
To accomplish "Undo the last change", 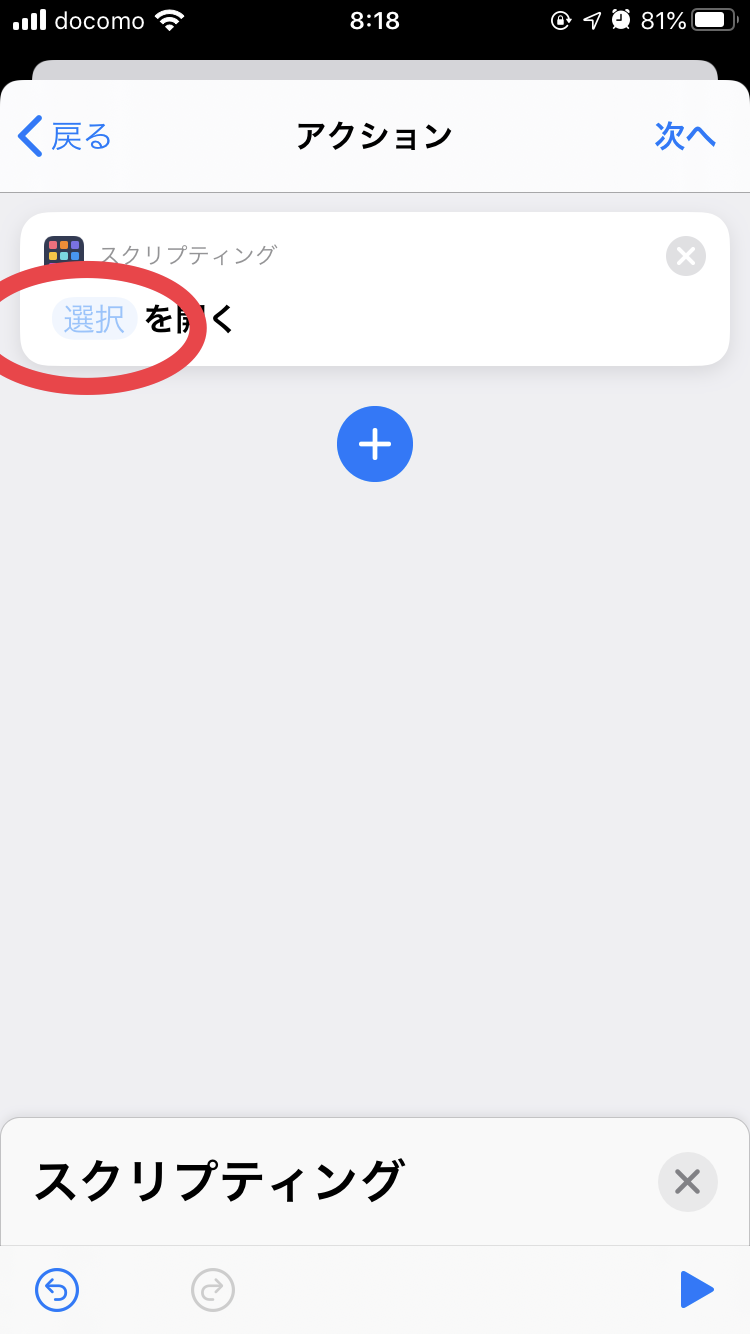I will [x=57, y=1290].
